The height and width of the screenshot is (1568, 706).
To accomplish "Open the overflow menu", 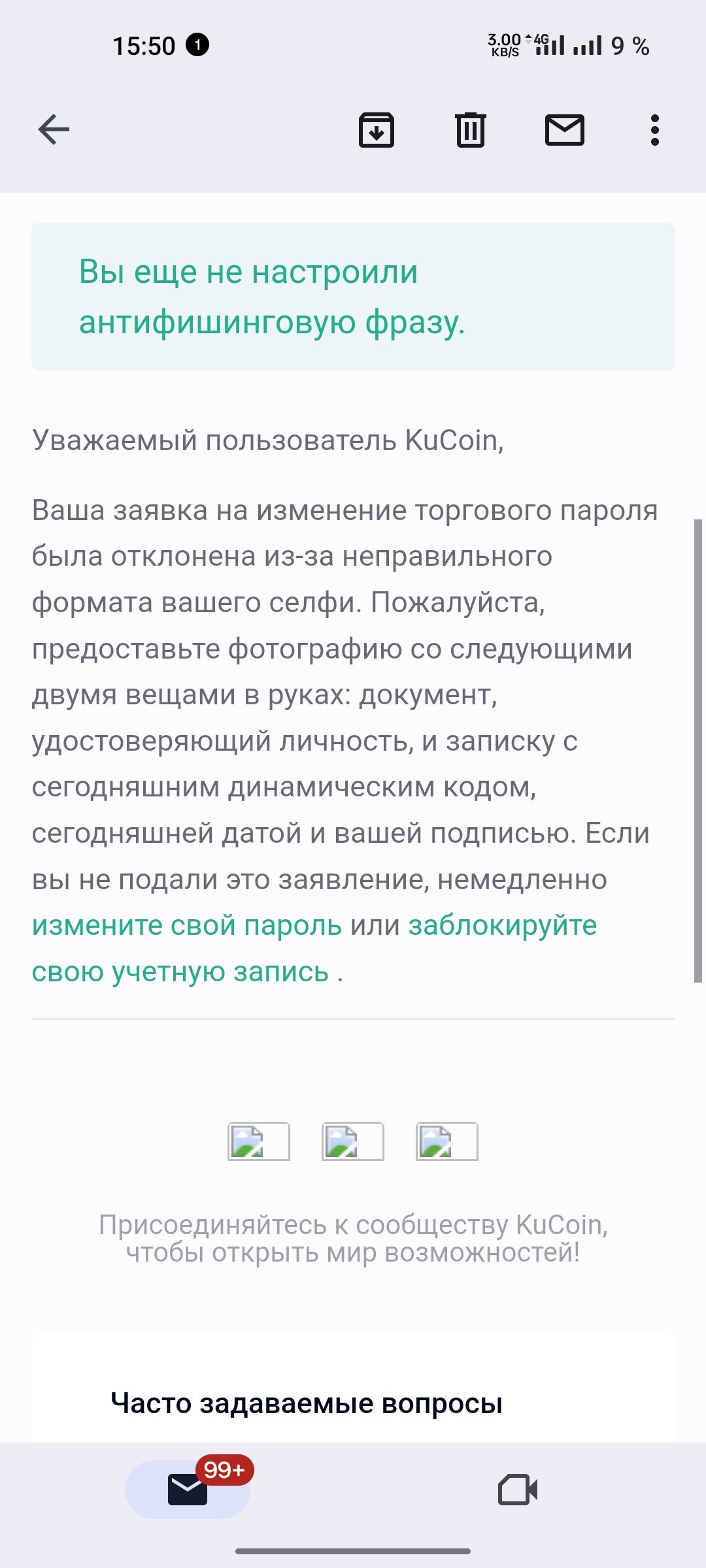I will pyautogui.click(x=654, y=129).
